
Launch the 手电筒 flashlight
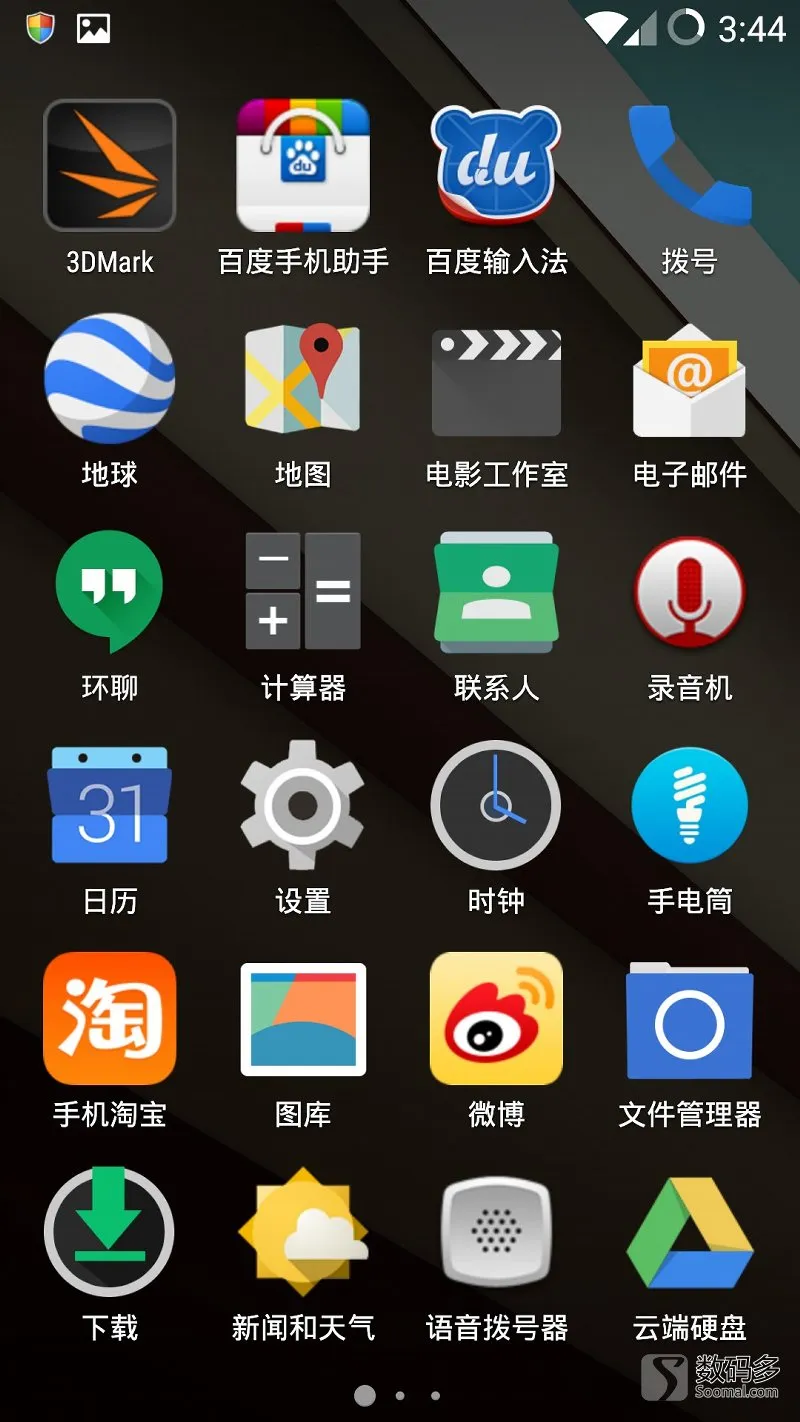(689, 805)
